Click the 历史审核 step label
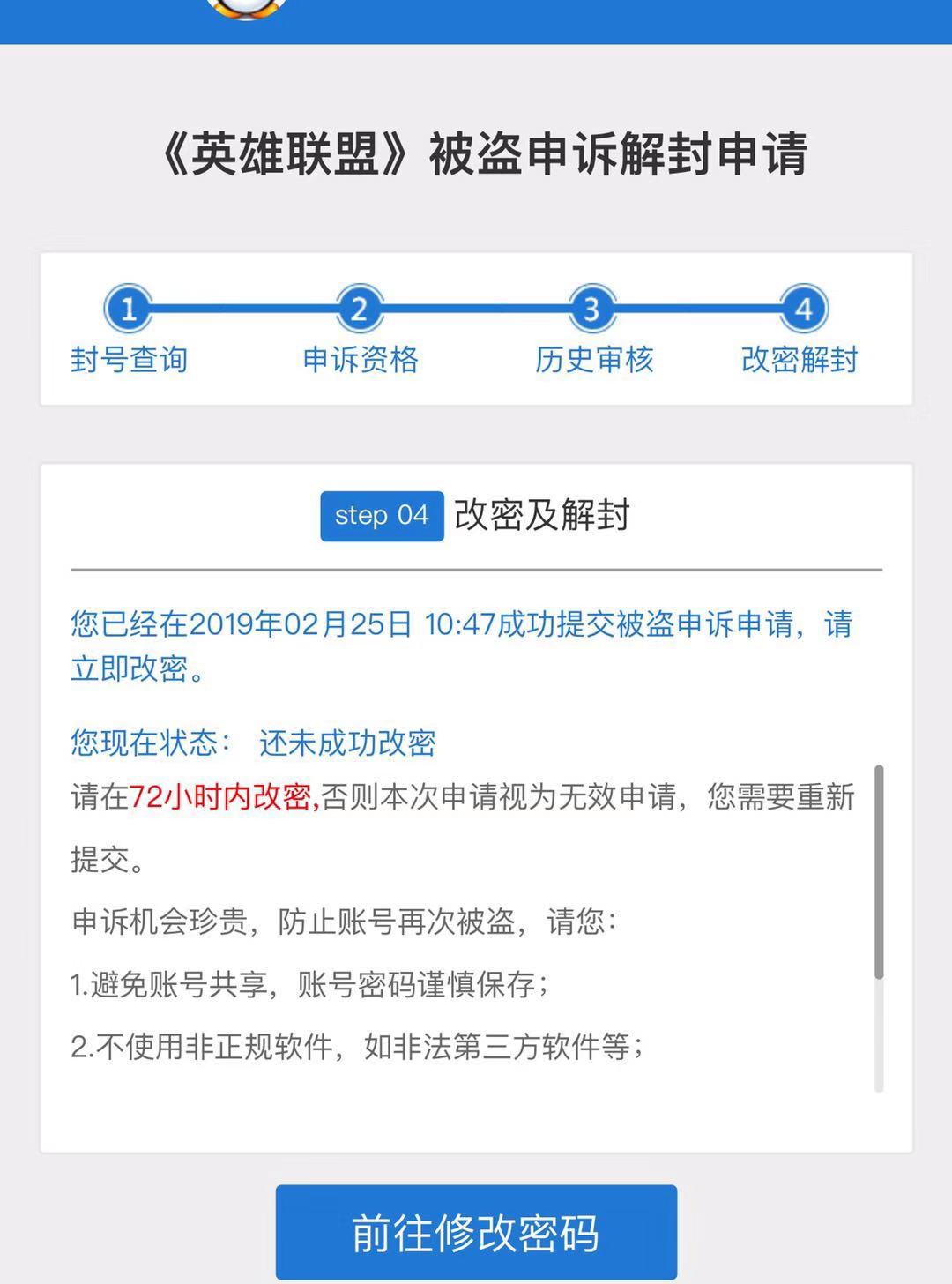The image size is (952, 1284). (x=593, y=360)
